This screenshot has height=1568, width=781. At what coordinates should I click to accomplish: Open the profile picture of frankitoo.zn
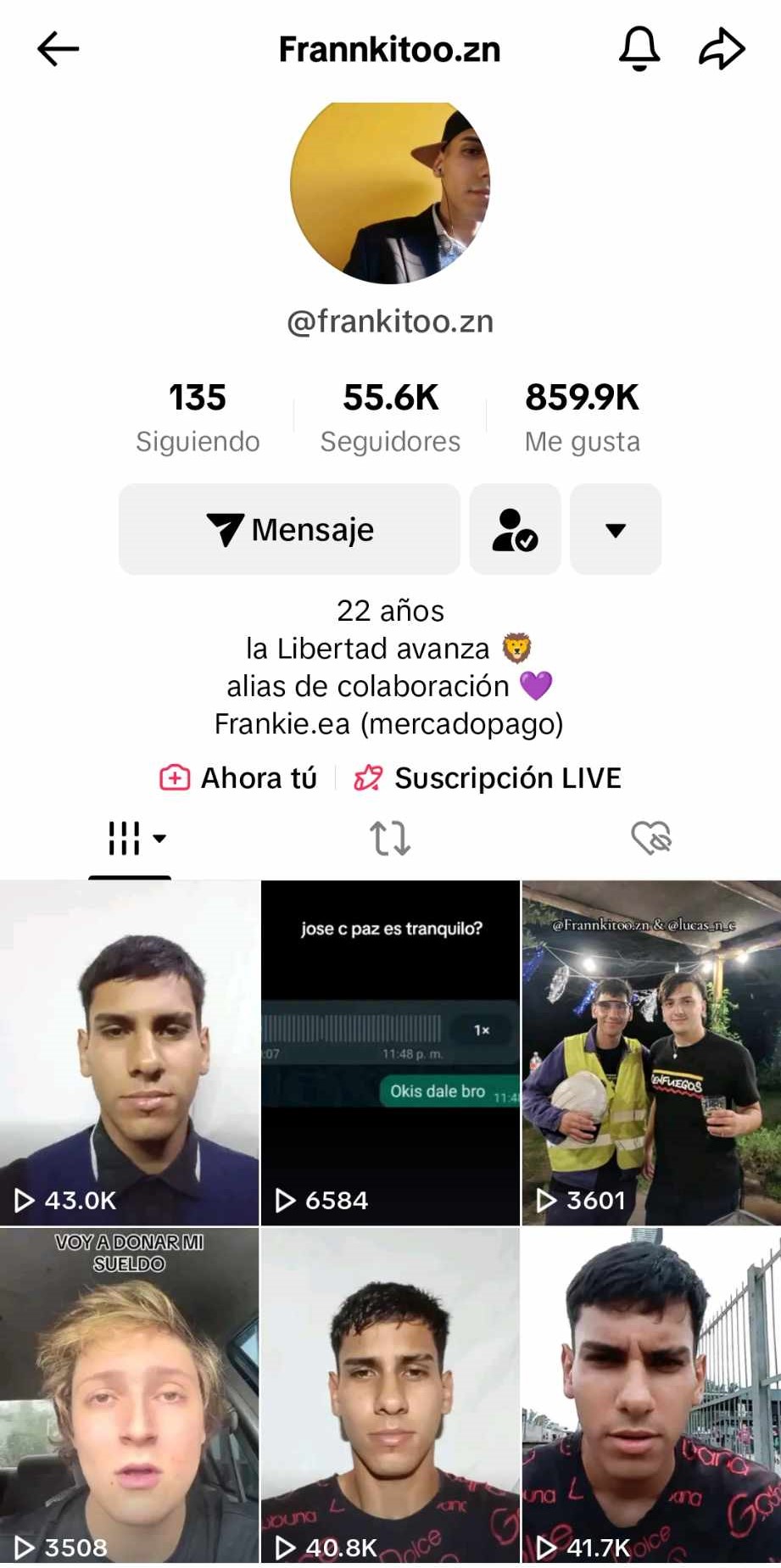[x=390, y=192]
